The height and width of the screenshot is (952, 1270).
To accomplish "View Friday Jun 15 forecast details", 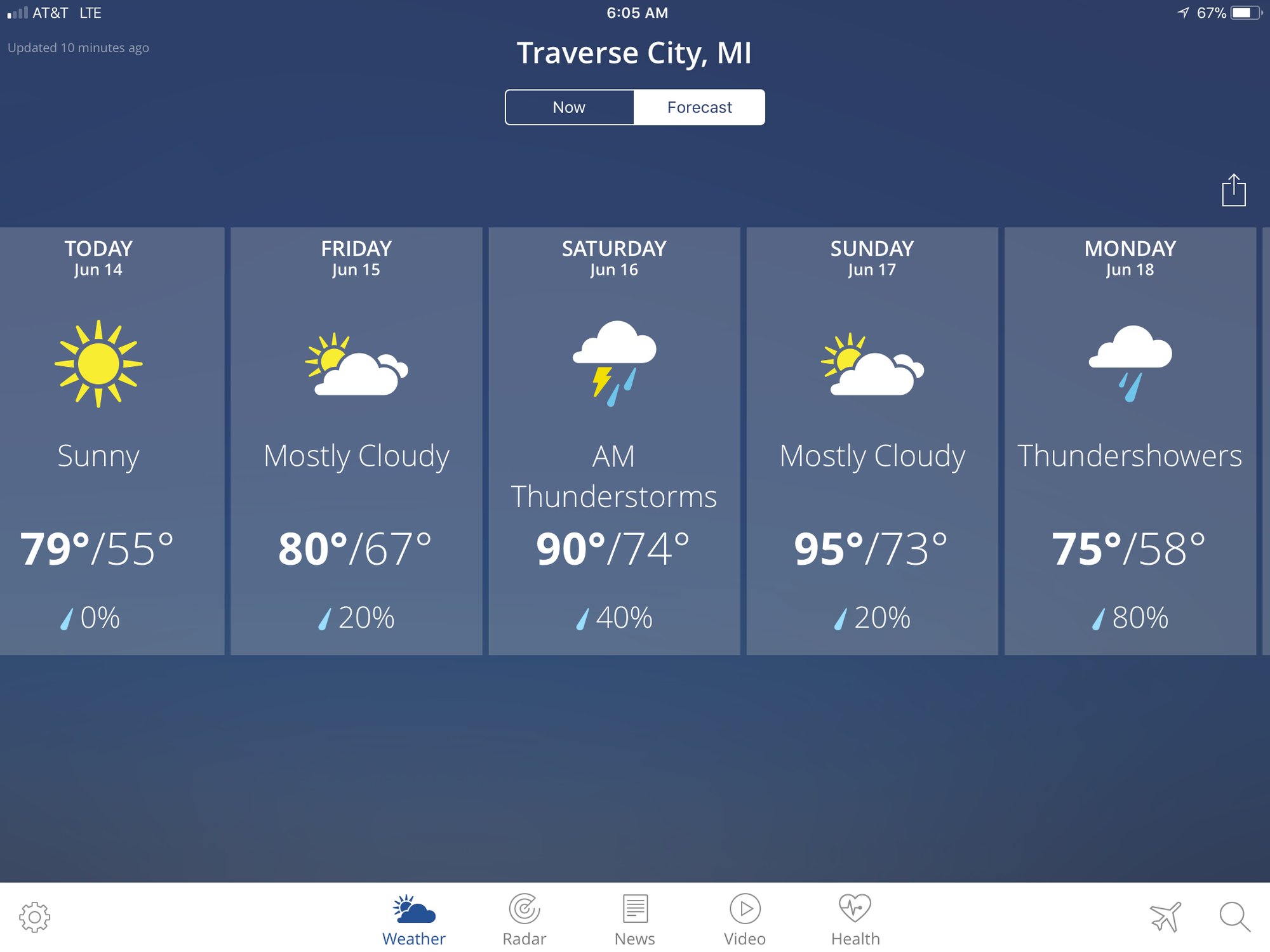I will 356,441.
